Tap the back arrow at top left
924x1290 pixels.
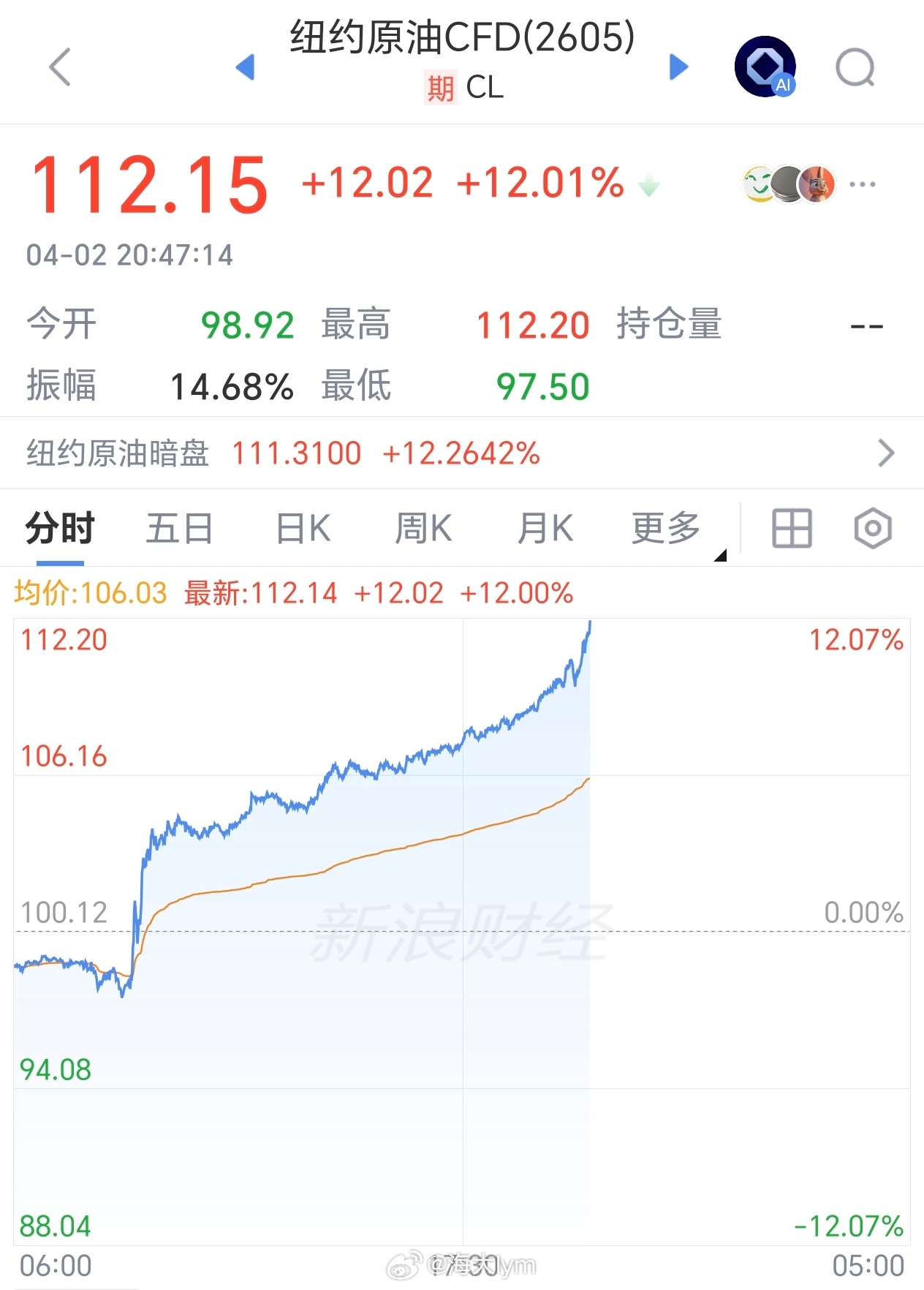pos(58,67)
